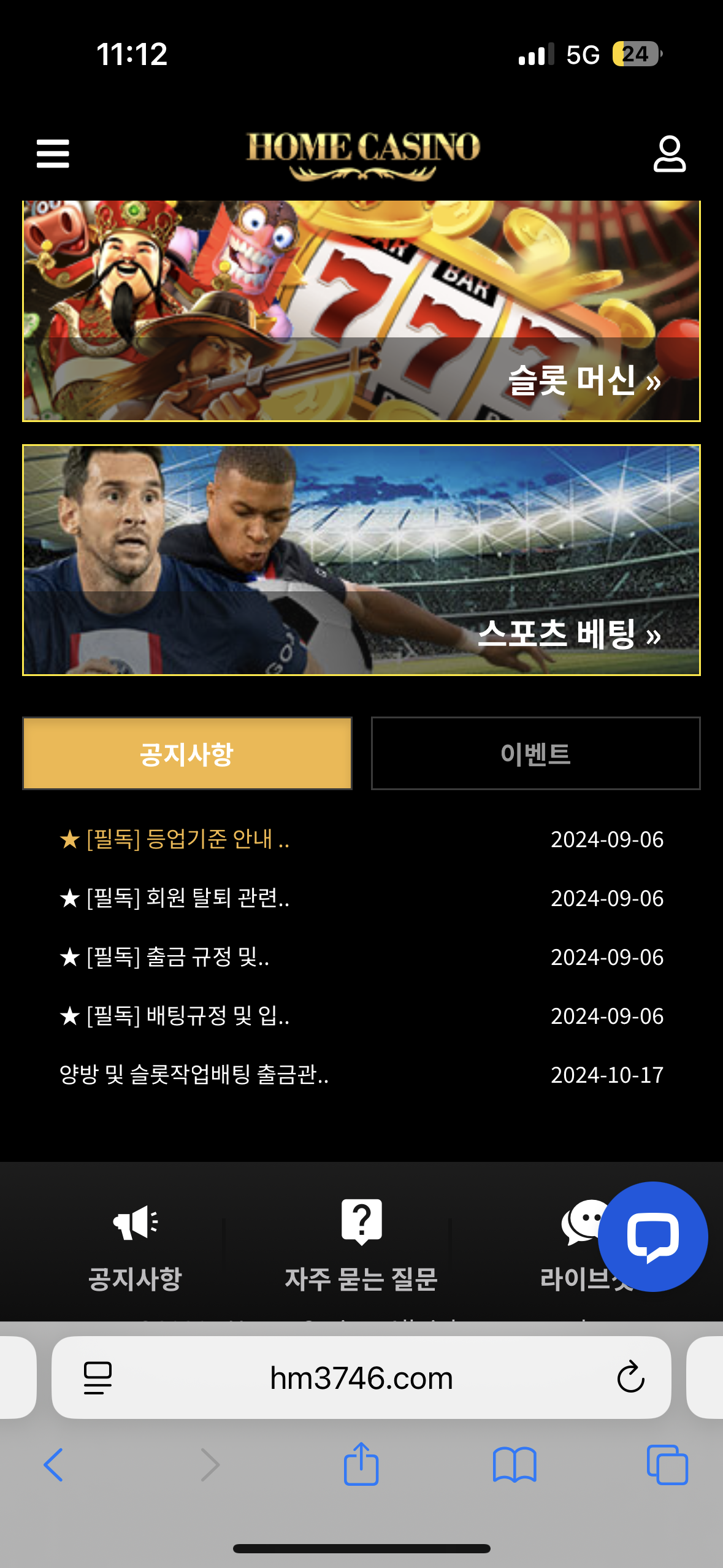Go back in Safari
Screen dimensions: 723x1568
[x=54, y=1465]
